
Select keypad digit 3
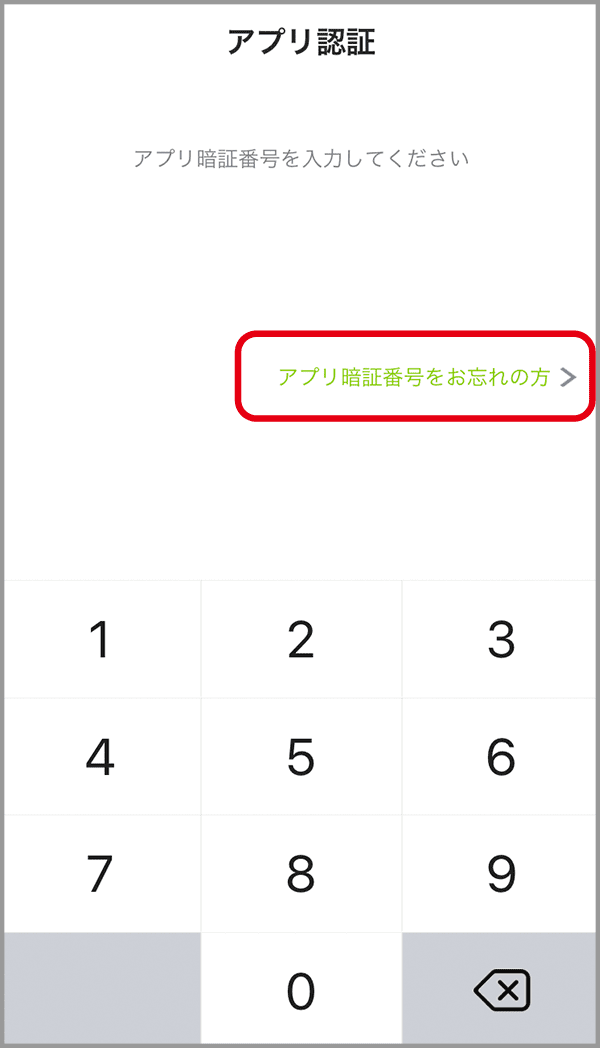500,640
